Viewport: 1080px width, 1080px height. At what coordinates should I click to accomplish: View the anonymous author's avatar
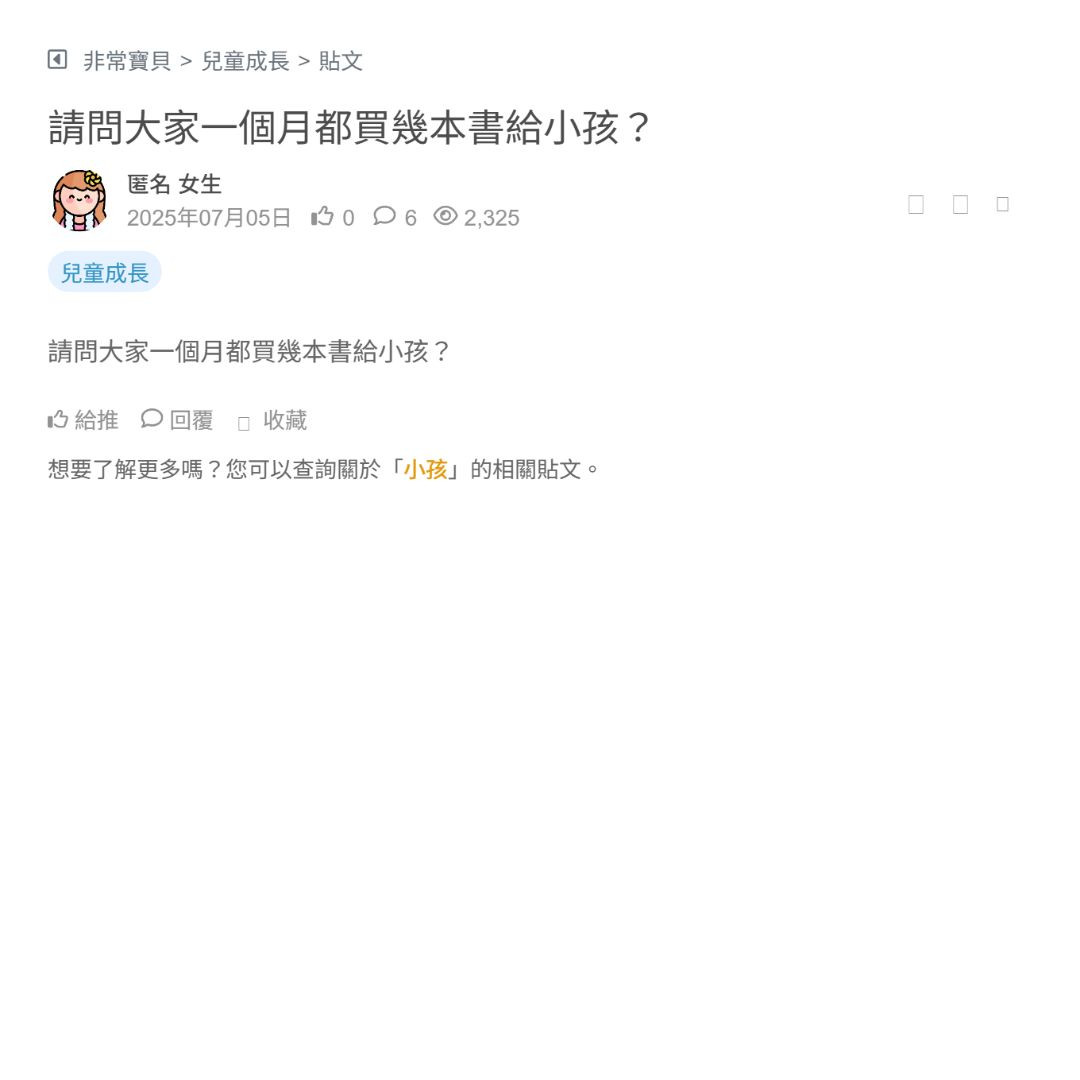[79, 200]
